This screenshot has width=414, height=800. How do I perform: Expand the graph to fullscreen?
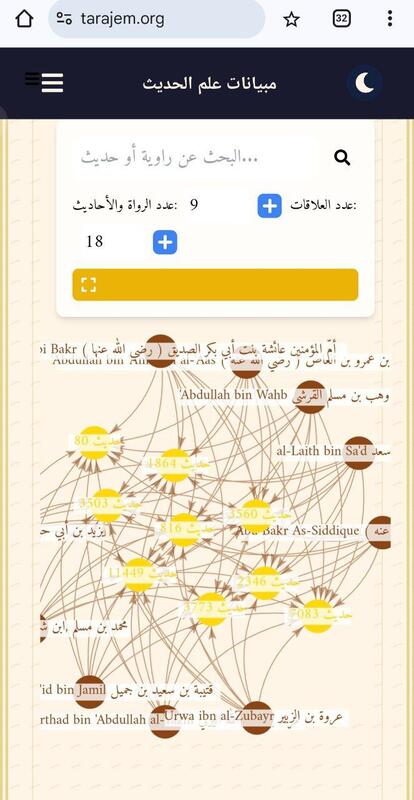215,285
